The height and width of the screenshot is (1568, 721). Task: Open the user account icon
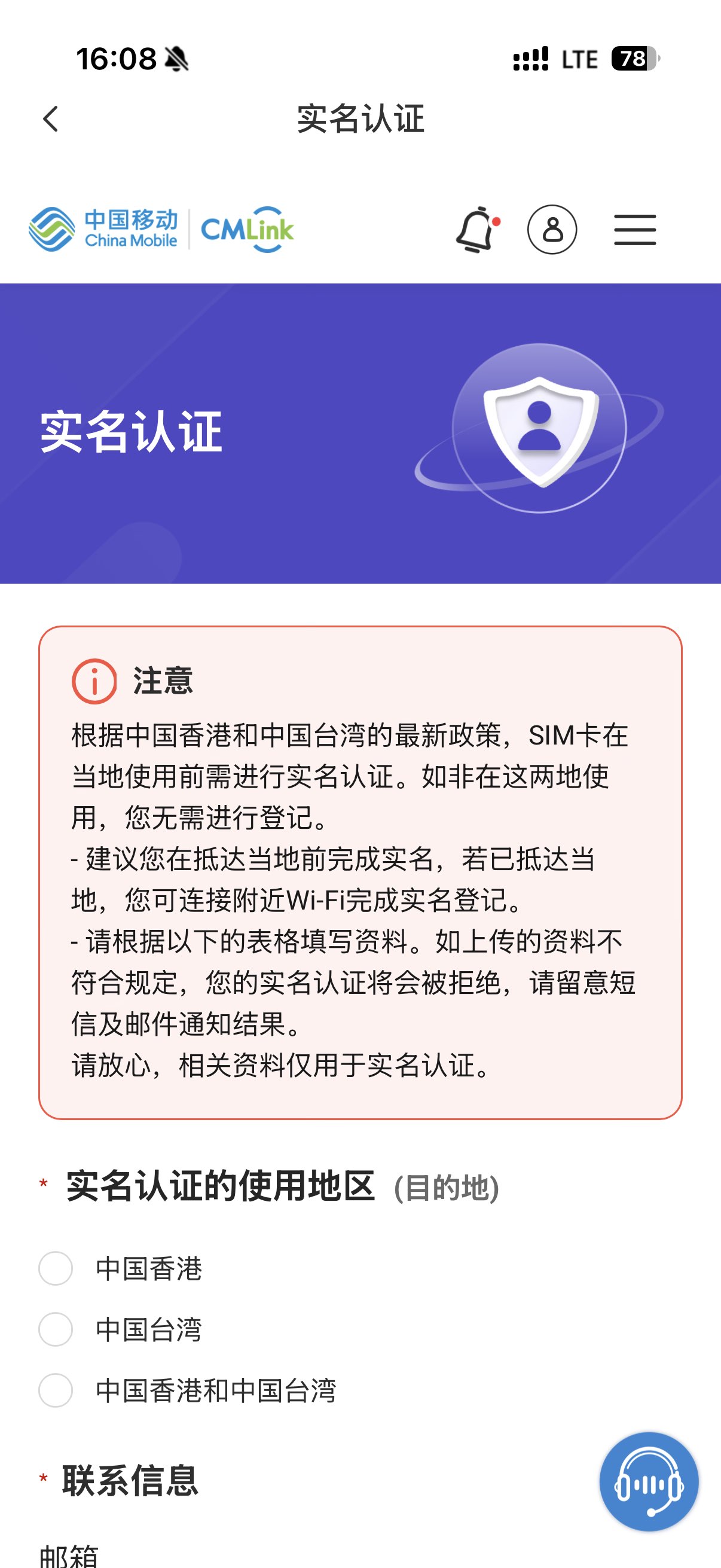coord(552,230)
